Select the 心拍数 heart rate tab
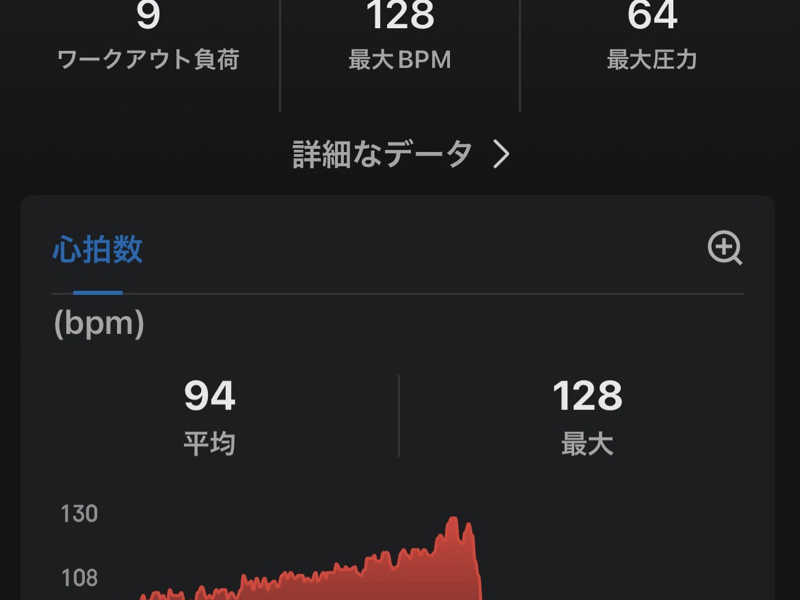The image size is (800, 600). click(x=97, y=250)
